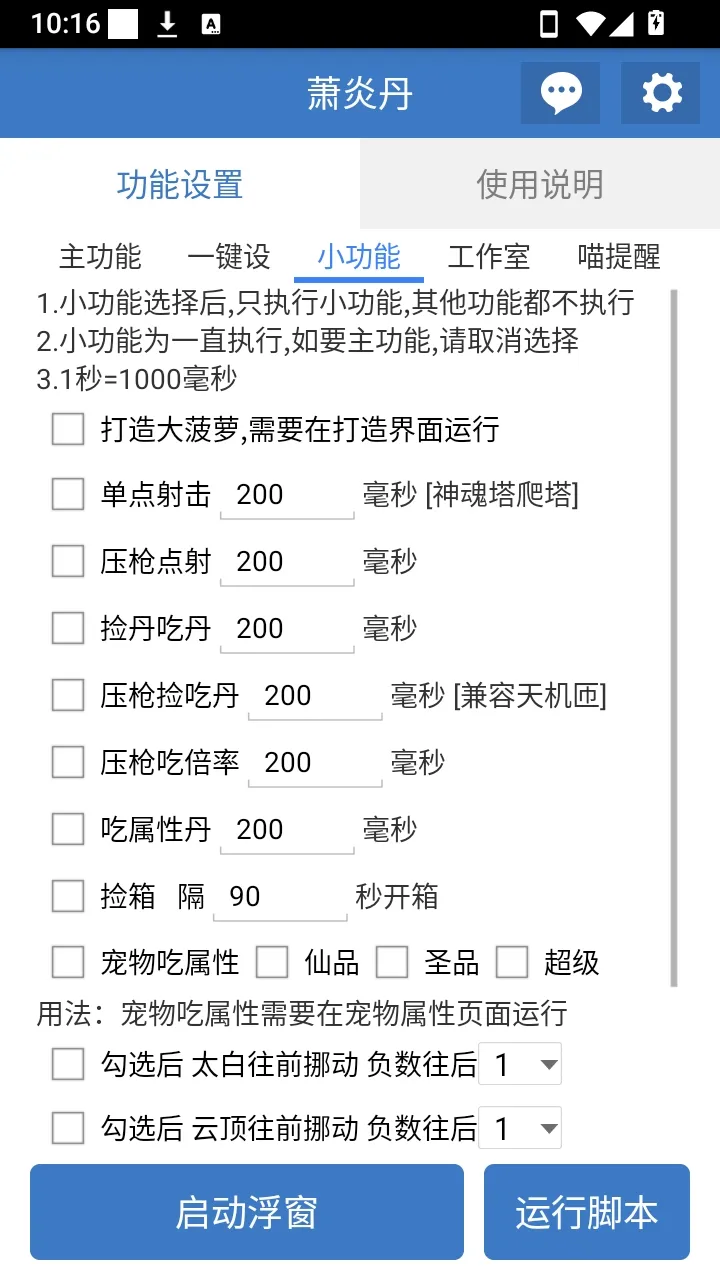This screenshot has width=720, height=1280.
Task: Open the 工作室 sub-tab
Action: (489, 257)
